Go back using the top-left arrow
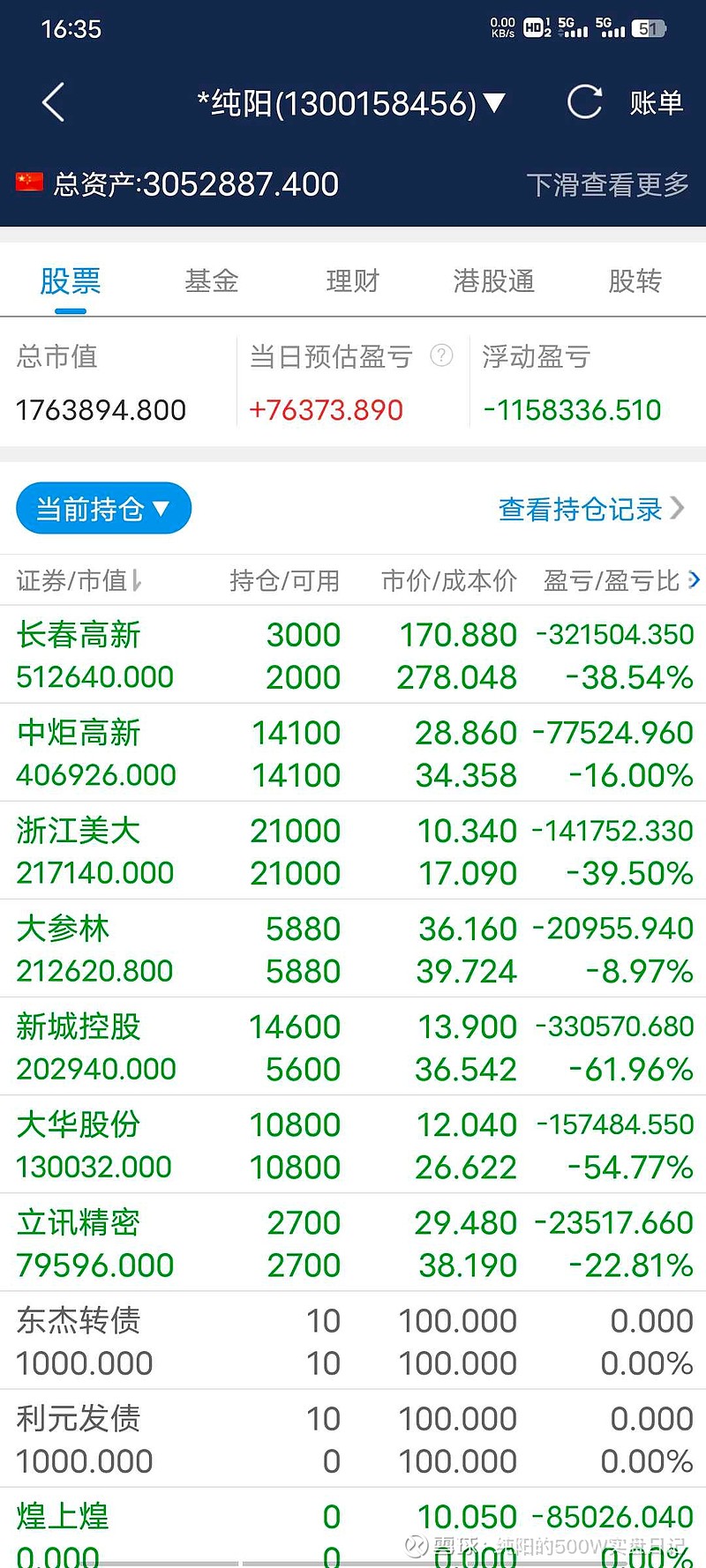Screen dimensions: 706x1568 [x=54, y=102]
